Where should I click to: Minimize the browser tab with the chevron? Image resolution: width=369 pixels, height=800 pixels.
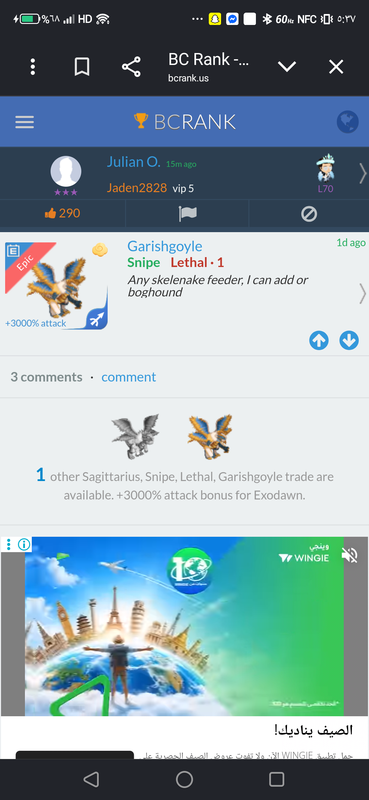[287, 67]
